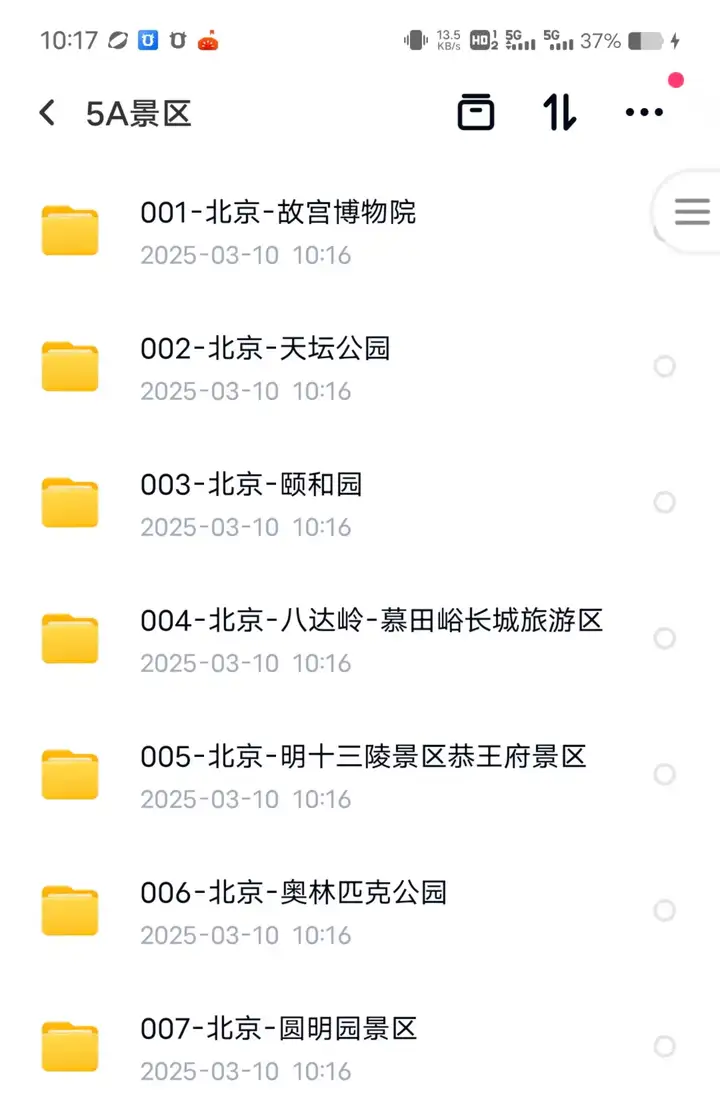Tap the folder icon of 004-北京-八达岭-慕田峪长城旅游区

coord(69,638)
